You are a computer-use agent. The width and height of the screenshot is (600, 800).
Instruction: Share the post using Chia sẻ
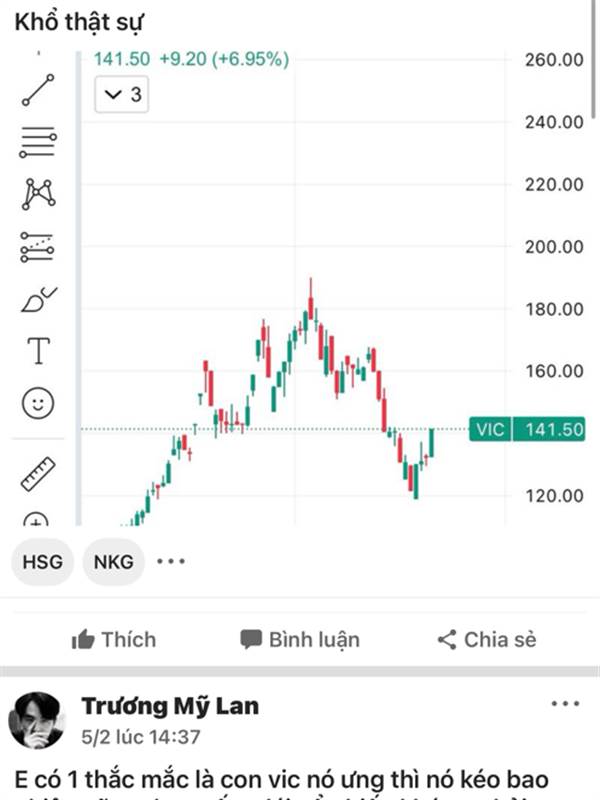tap(487, 639)
